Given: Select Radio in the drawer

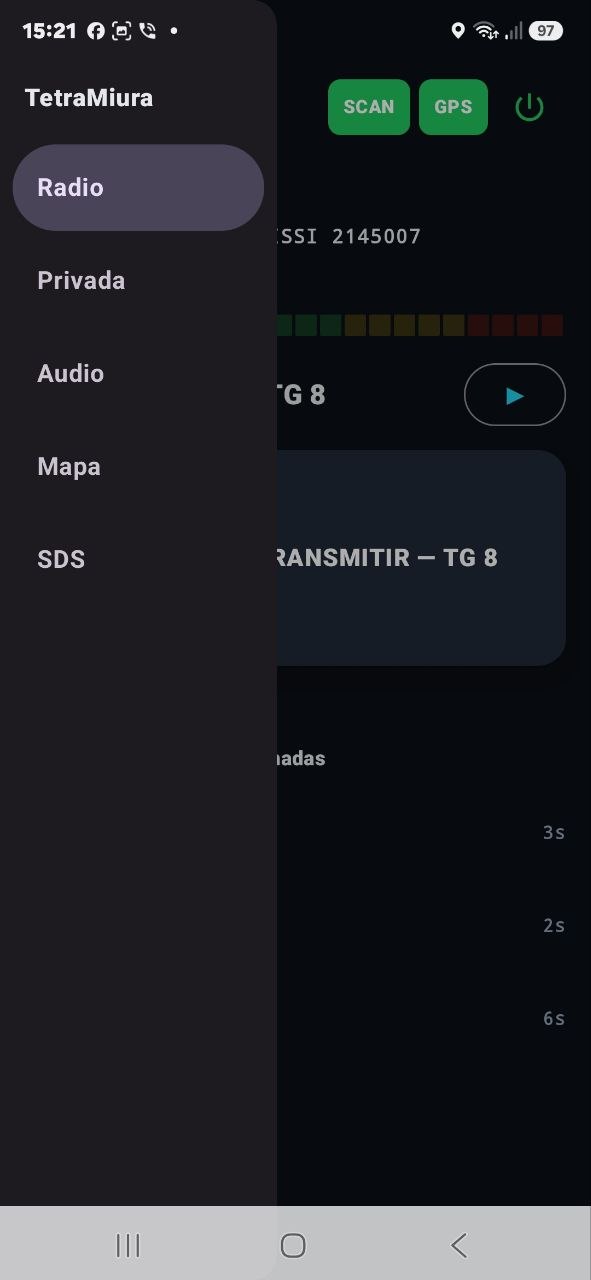Looking at the screenshot, I should 138,188.
